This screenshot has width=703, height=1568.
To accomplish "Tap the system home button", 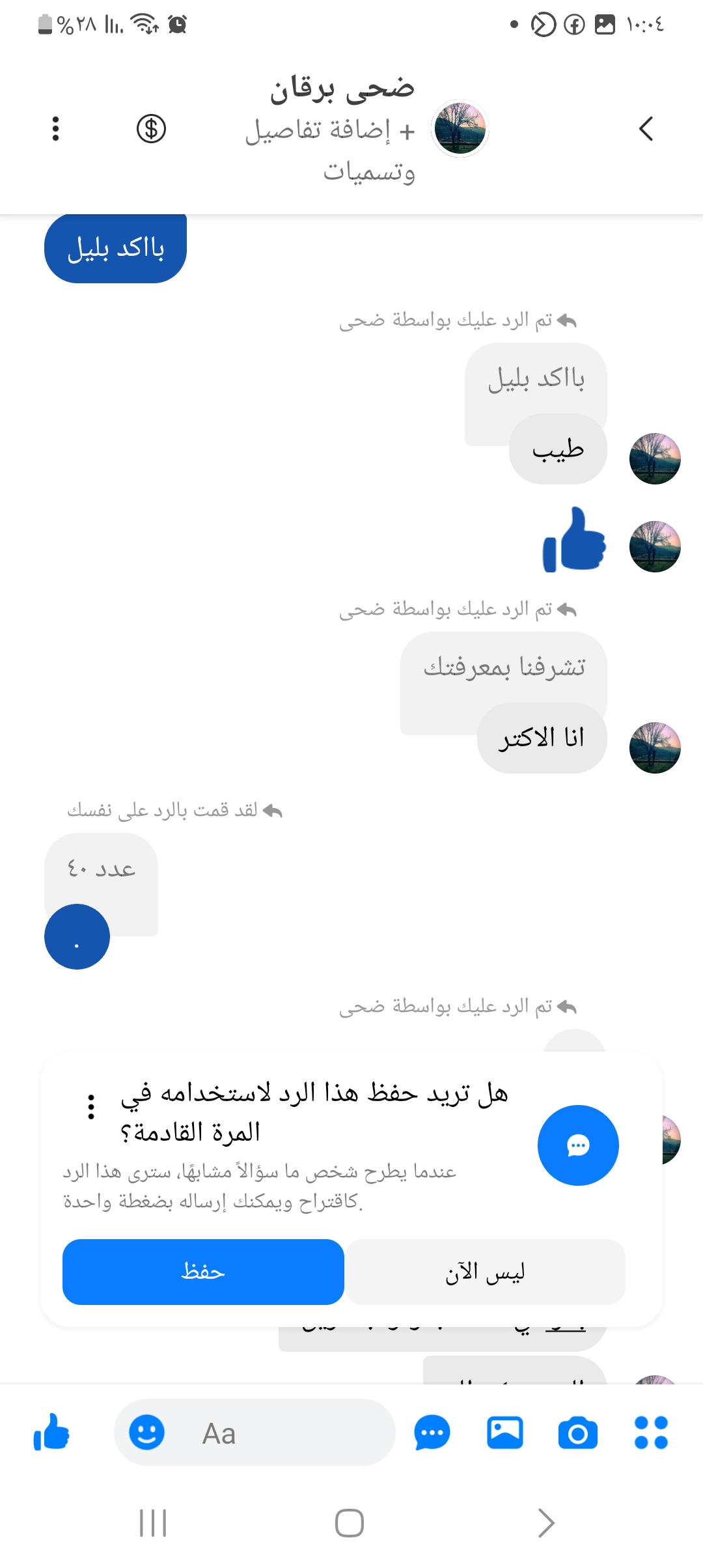I will click(x=350, y=1523).
